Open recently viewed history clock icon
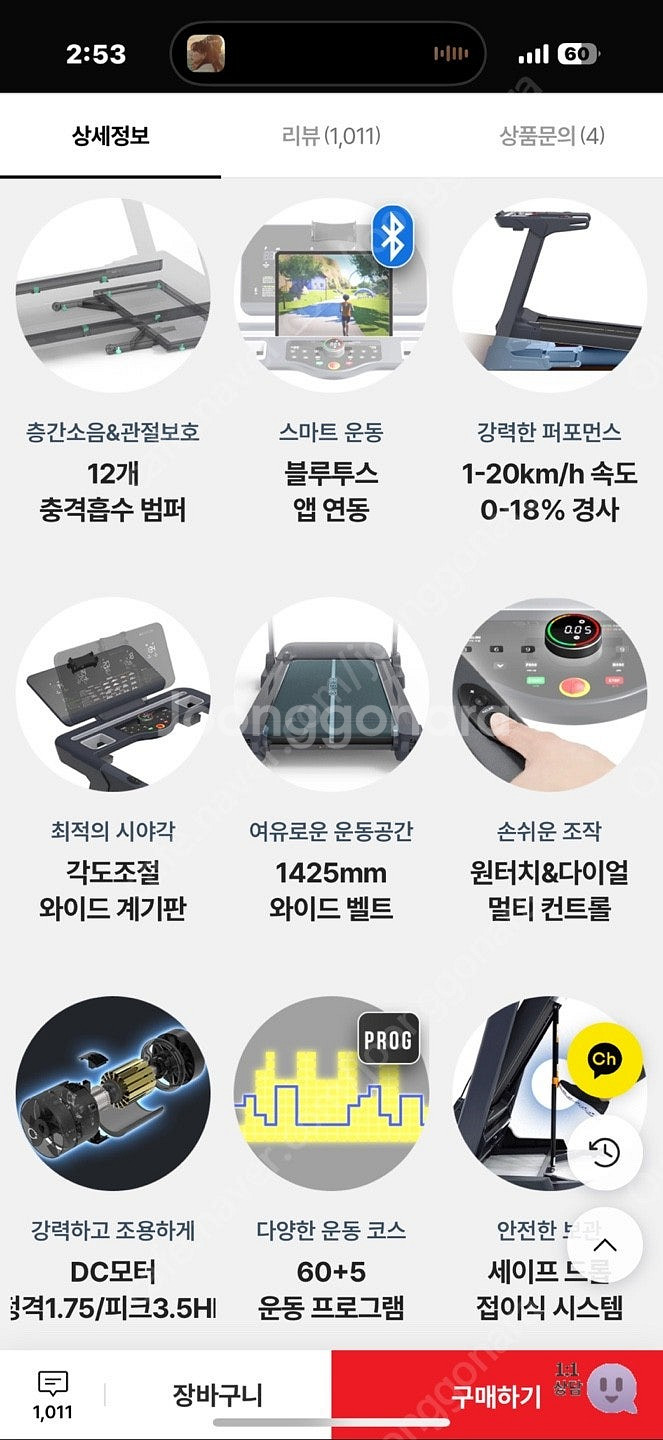Screen dimensions: 663x1440 (604, 1153)
